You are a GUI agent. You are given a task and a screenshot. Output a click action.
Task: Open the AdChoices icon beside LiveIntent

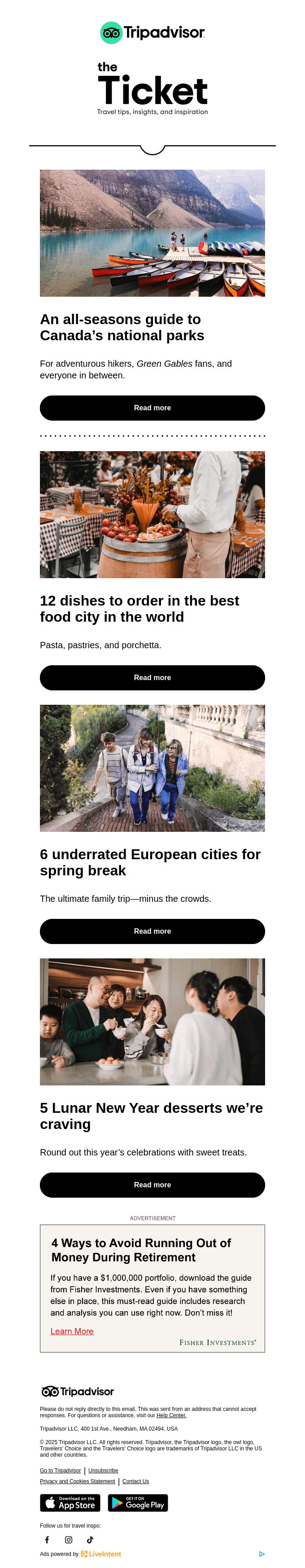[262, 1554]
